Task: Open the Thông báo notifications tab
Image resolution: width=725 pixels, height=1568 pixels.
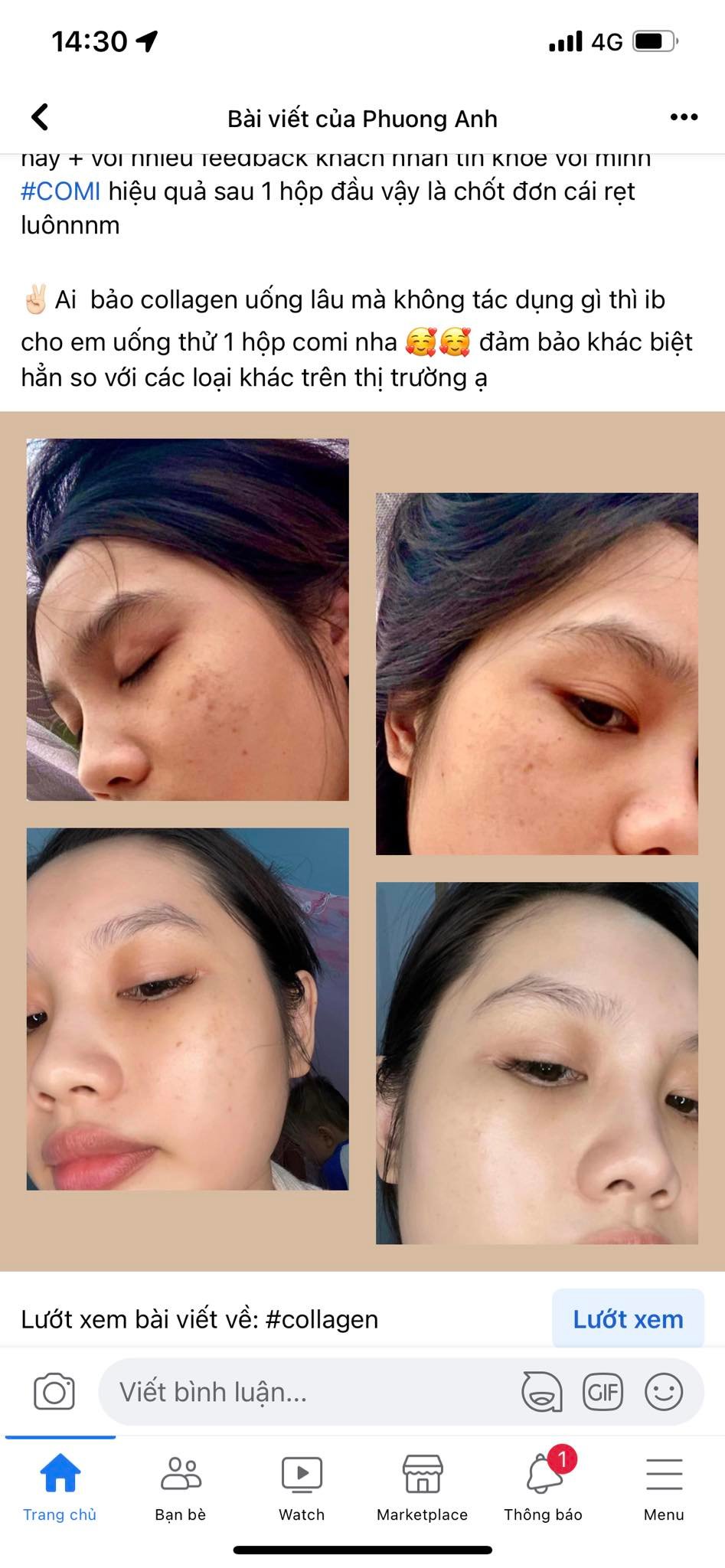Action: (x=543, y=1487)
